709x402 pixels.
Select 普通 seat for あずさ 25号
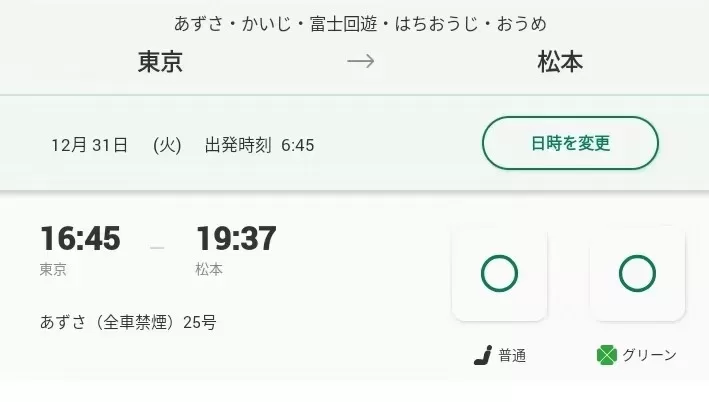click(x=499, y=273)
